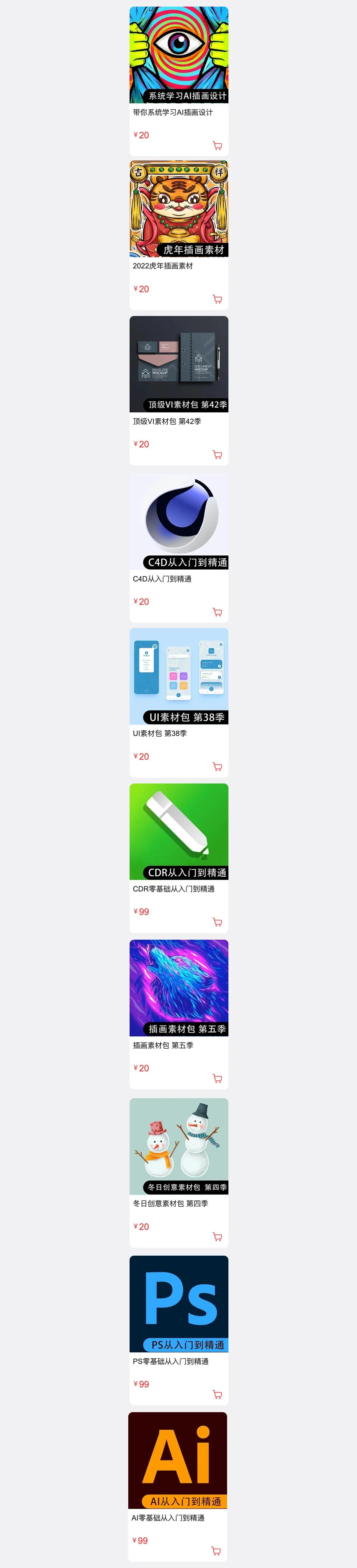
Task: Add PS零基础从入门到精通 to cart
Action: 218,1395
